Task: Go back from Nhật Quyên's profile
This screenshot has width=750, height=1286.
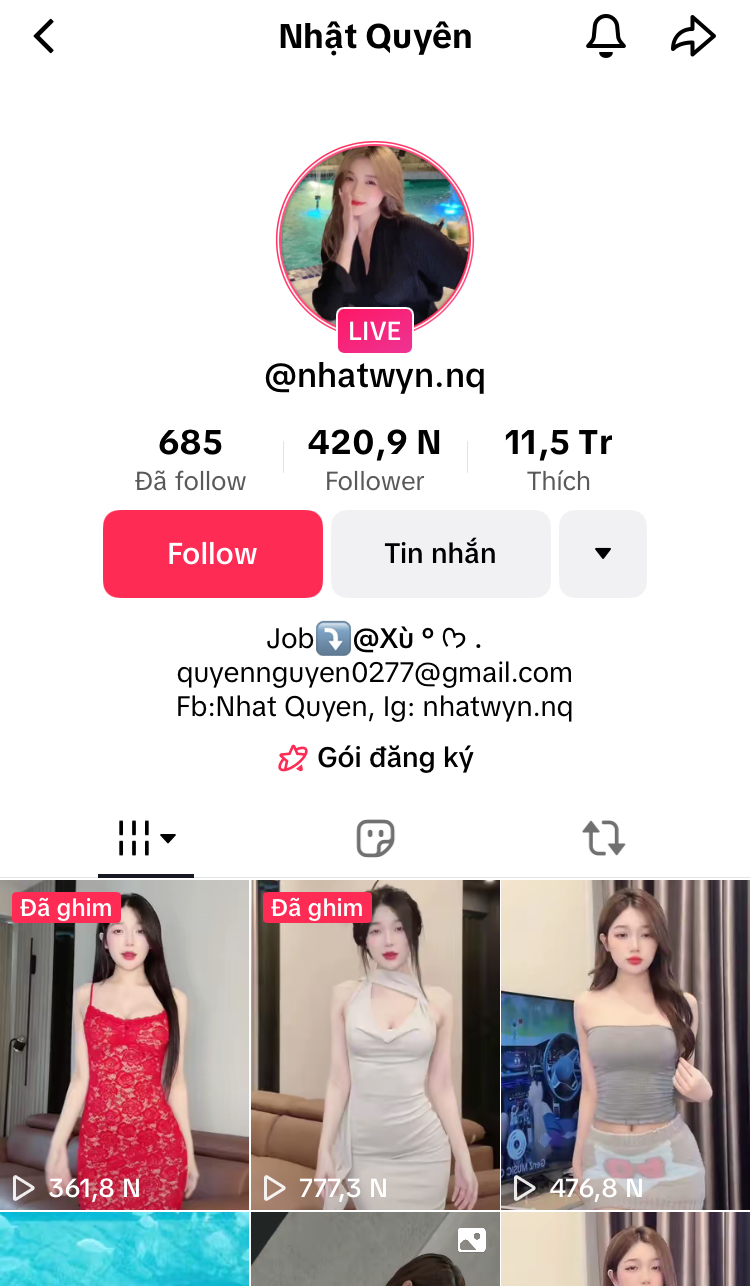Action: 44,37
